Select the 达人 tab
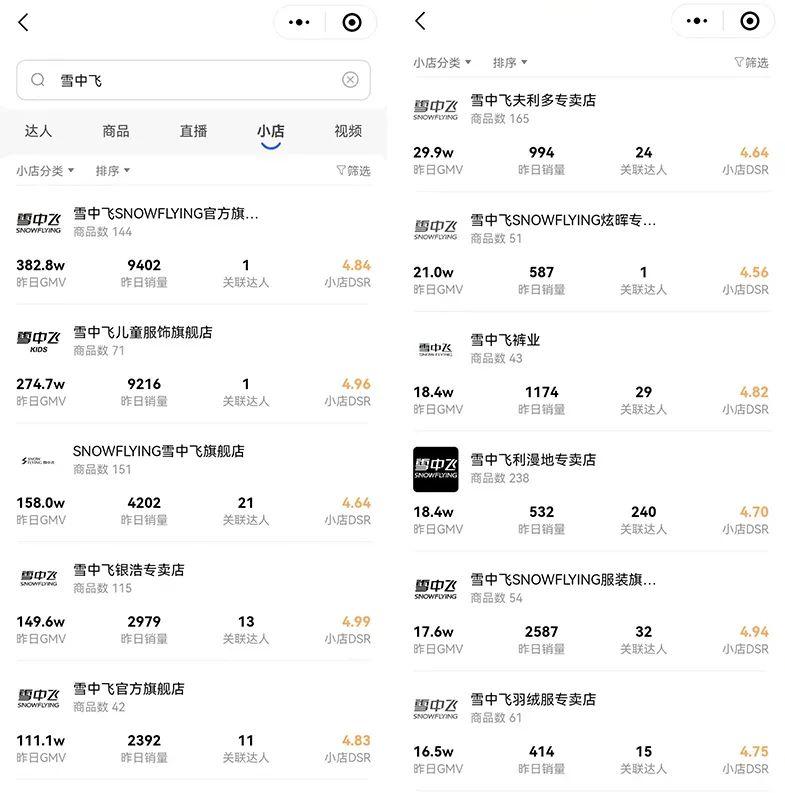Viewport: 785px width, 793px height. [x=37, y=131]
